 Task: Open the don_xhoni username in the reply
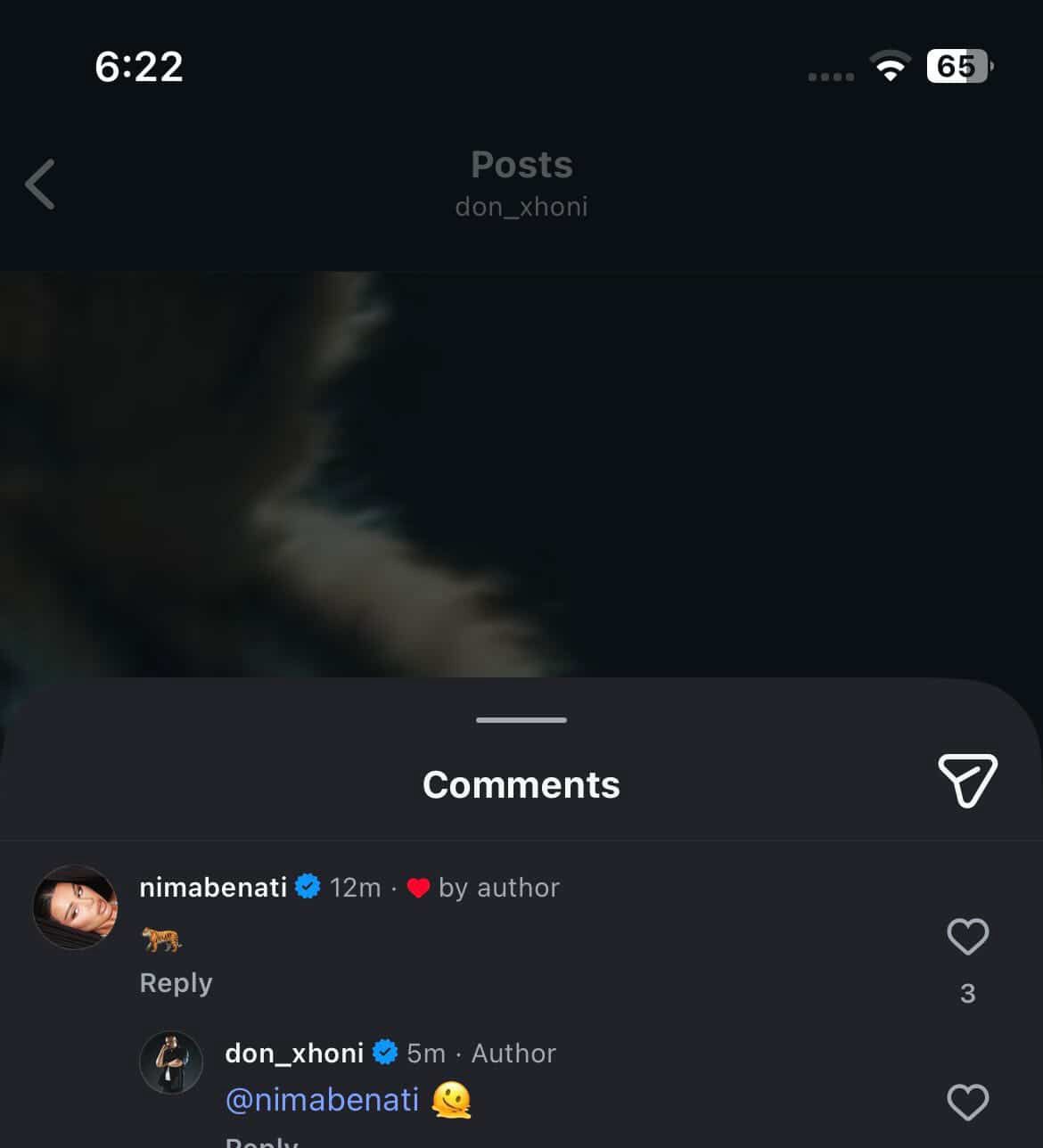point(294,1054)
